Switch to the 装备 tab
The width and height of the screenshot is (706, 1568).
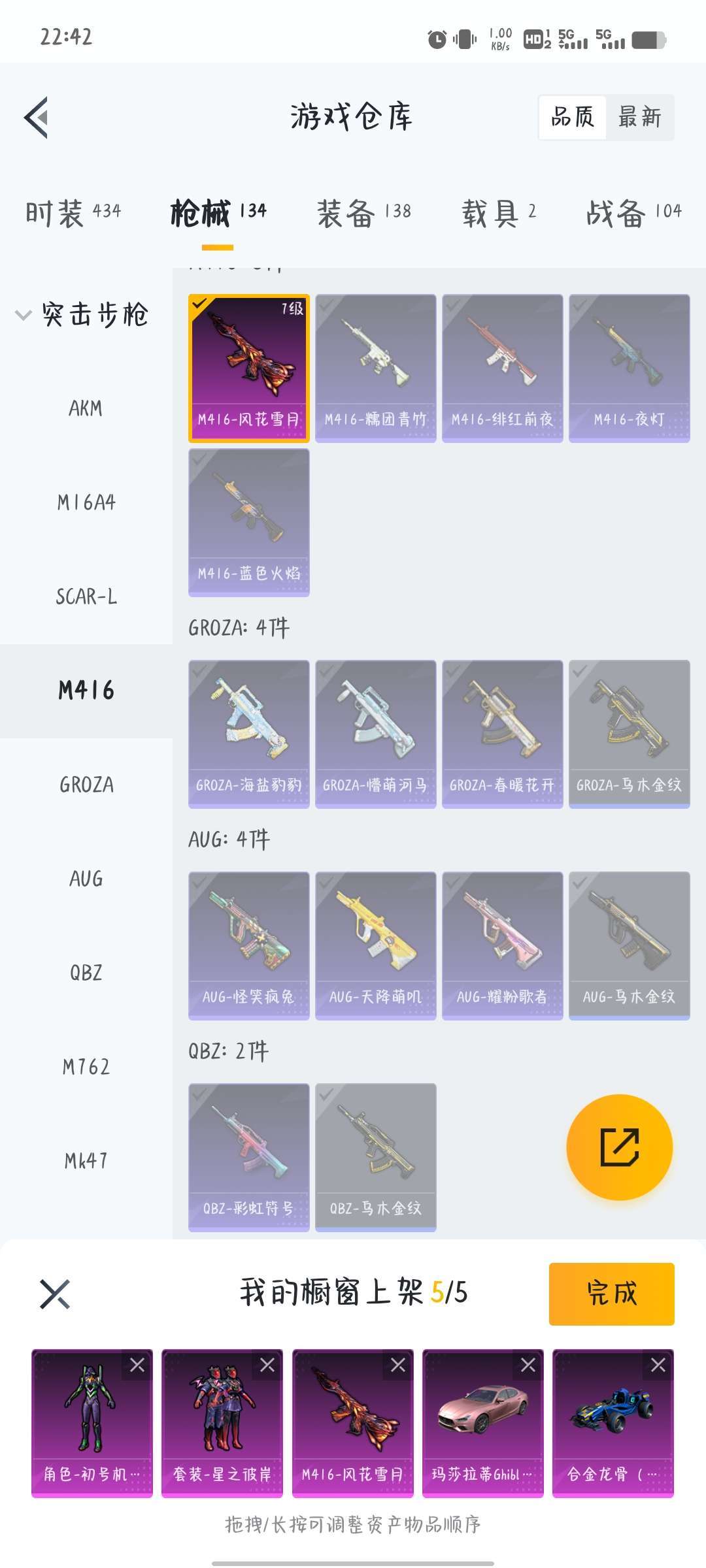(364, 213)
